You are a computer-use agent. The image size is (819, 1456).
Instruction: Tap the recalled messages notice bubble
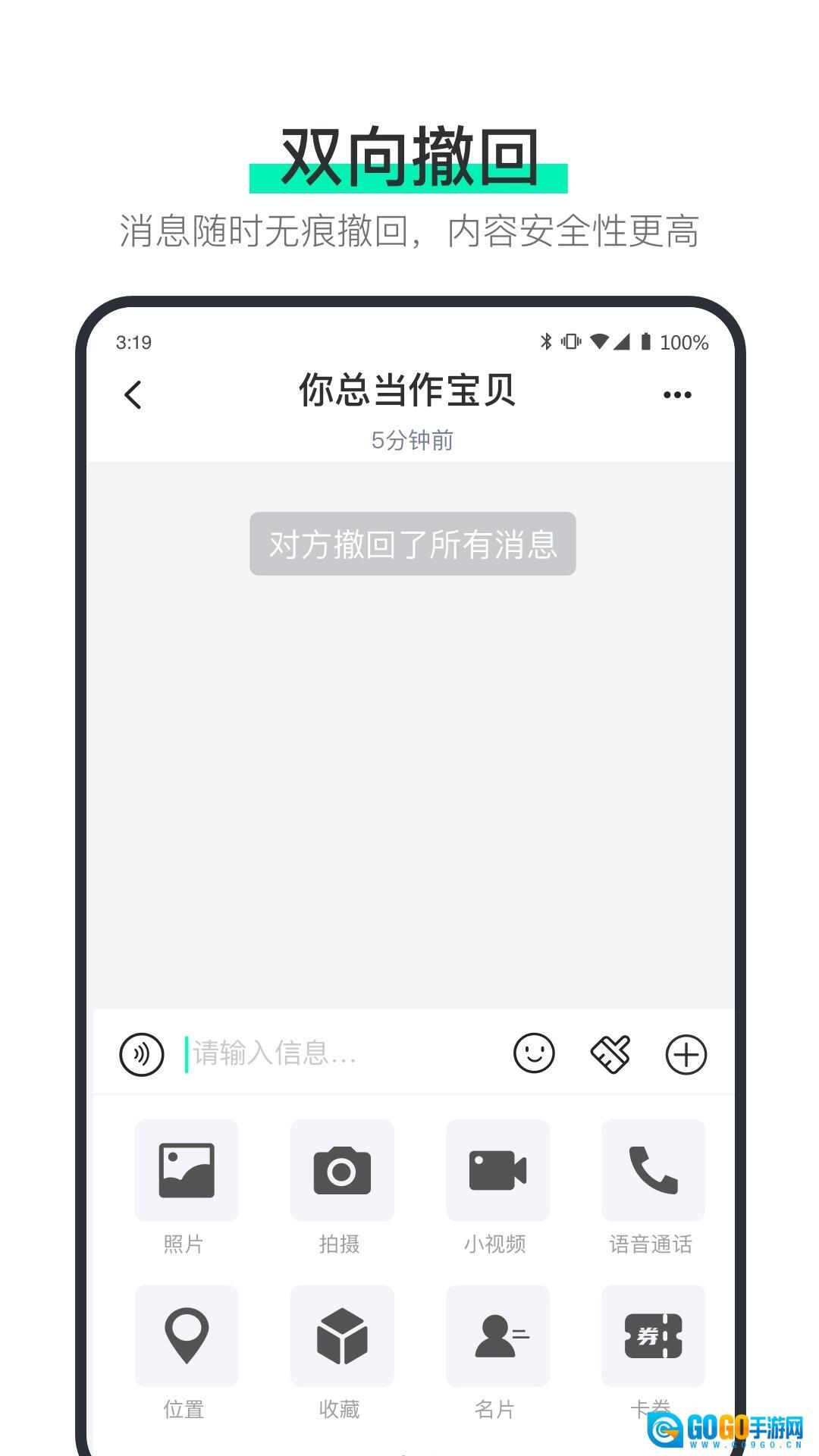pyautogui.click(x=413, y=543)
